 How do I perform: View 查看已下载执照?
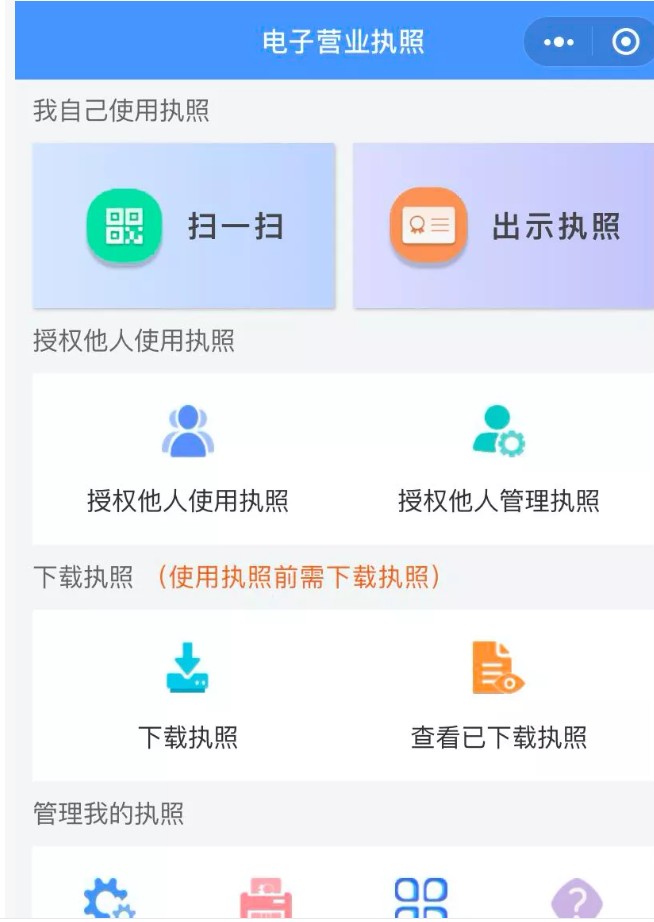point(498,694)
